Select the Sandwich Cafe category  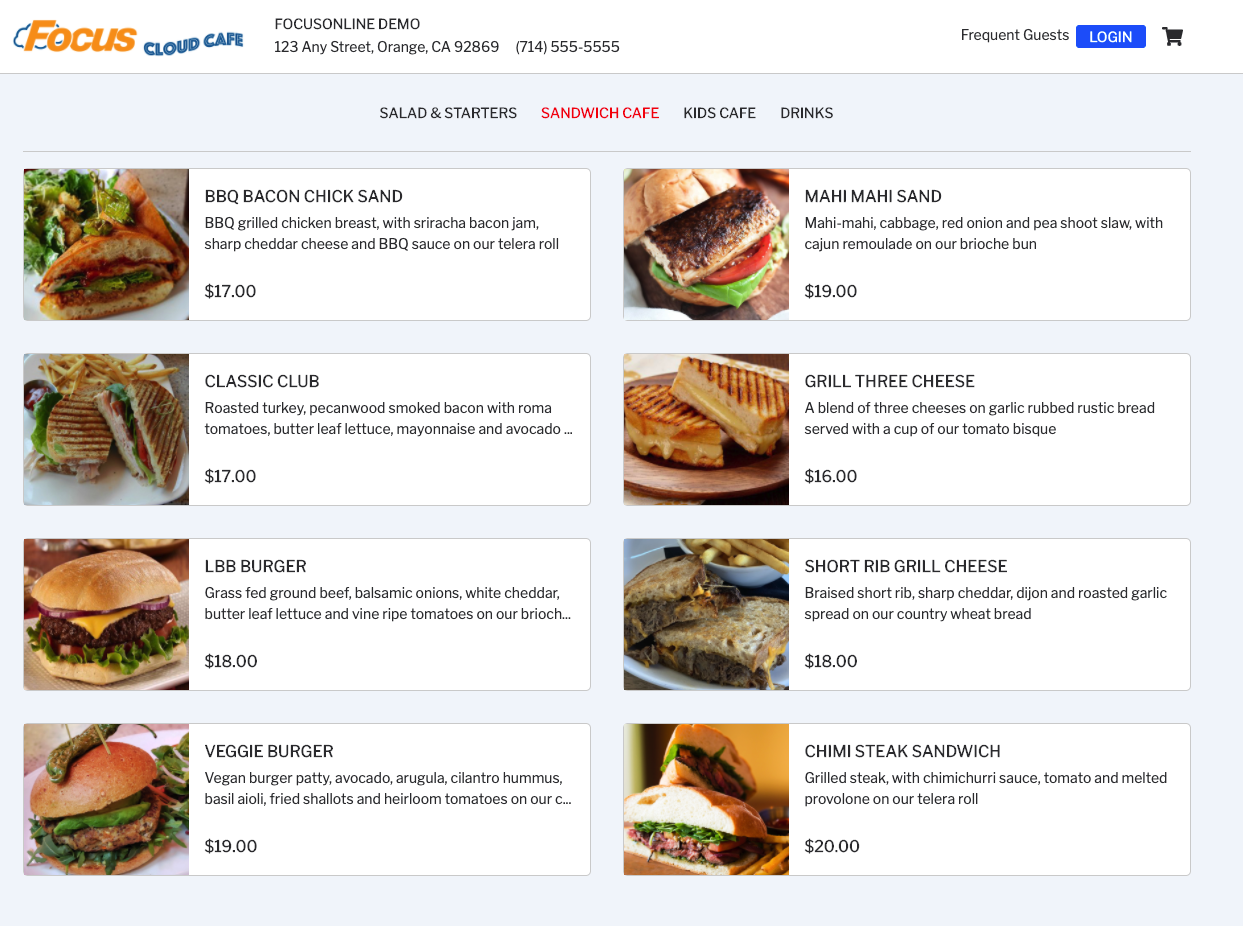point(600,113)
